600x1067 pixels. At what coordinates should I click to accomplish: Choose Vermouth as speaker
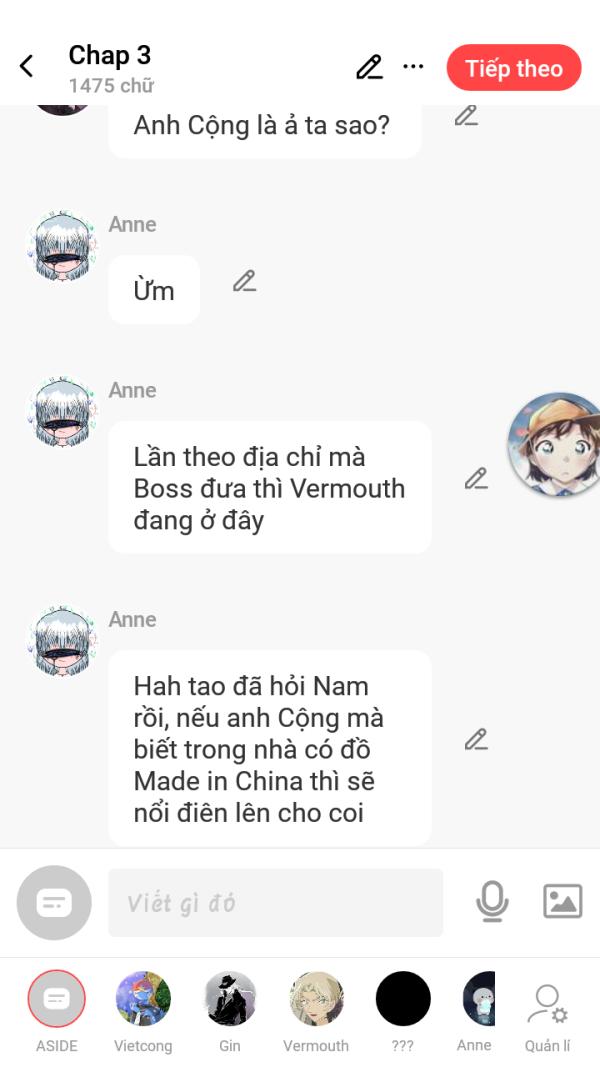pos(316,1000)
